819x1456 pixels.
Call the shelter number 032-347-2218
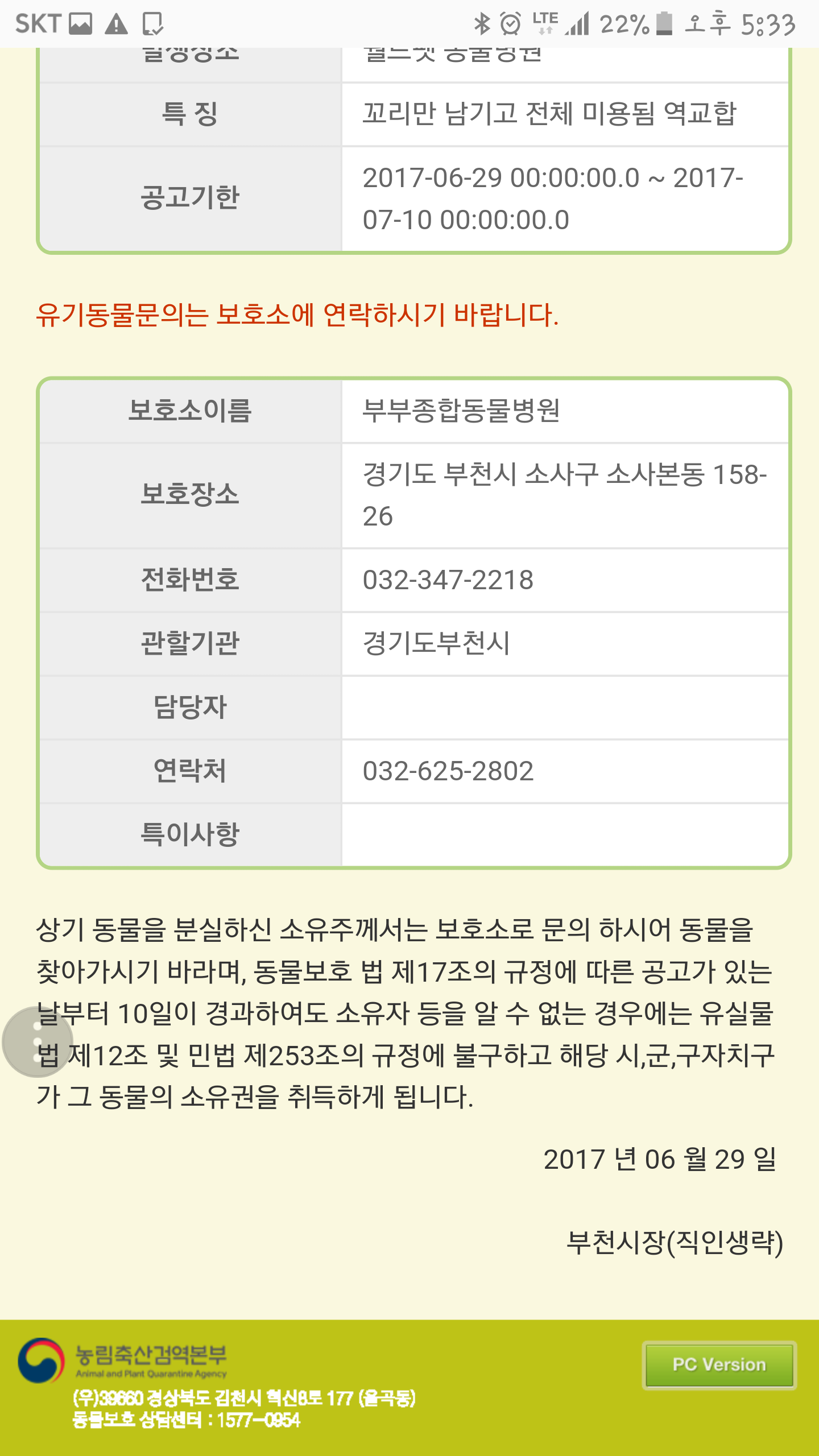448,580
